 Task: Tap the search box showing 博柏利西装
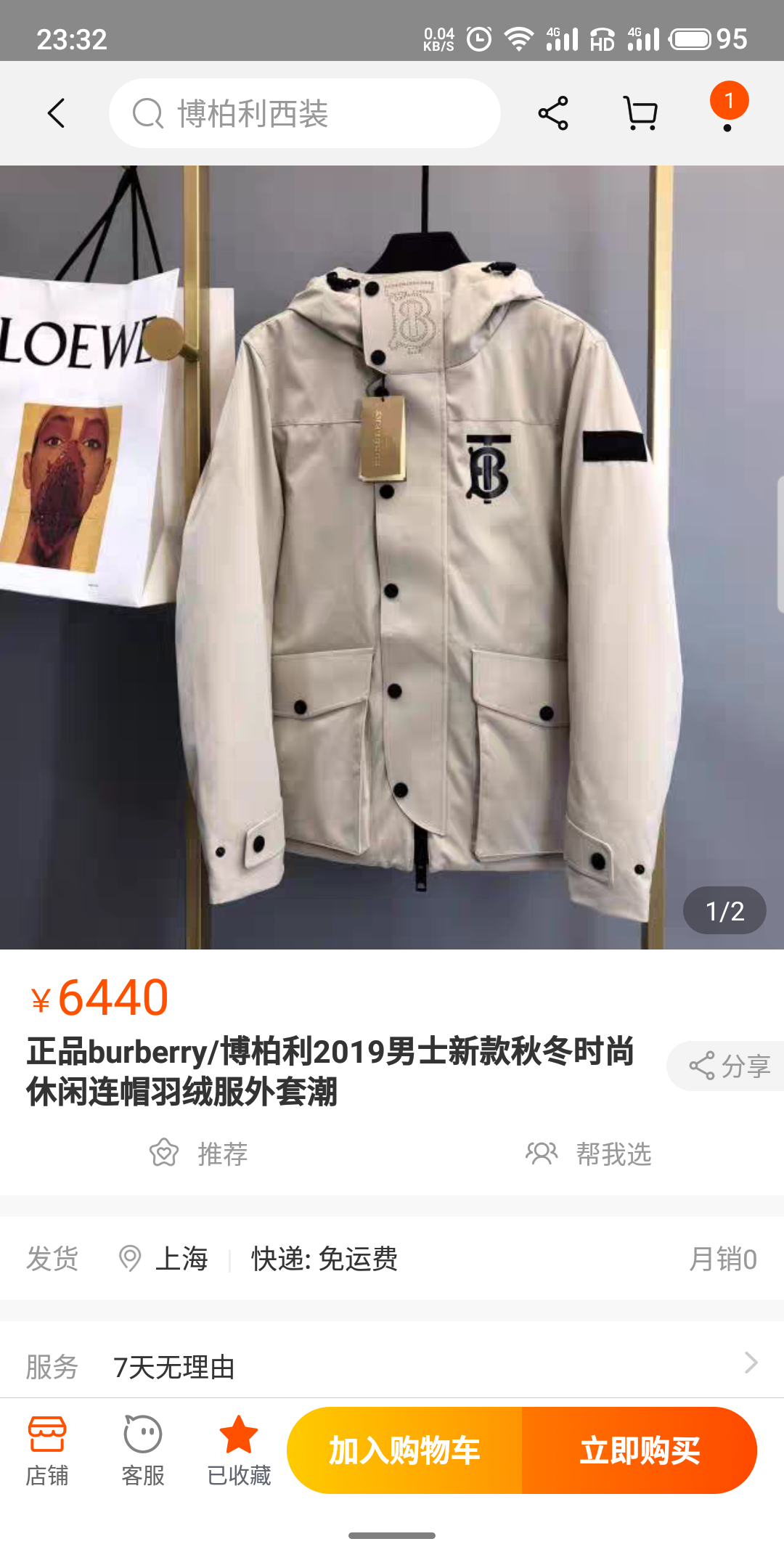(x=305, y=113)
